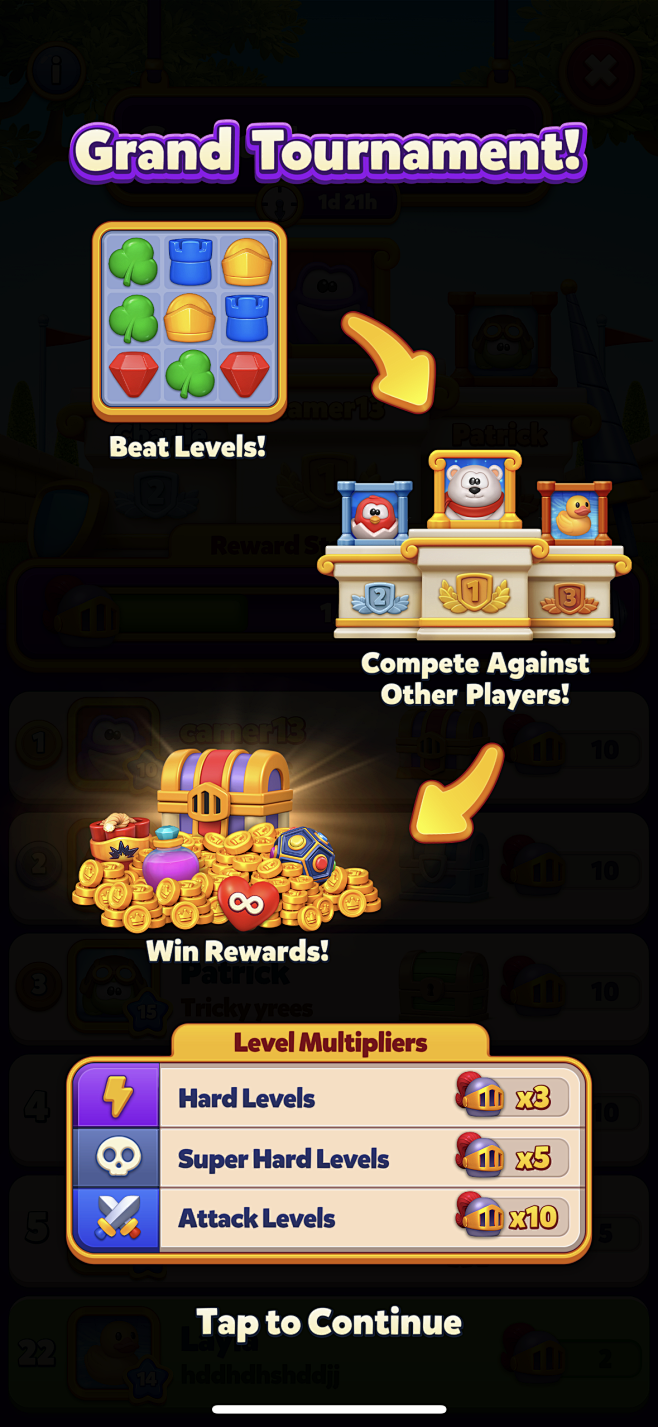Tap to Continue past the tournament intro
This screenshot has width=658, height=1427.
(329, 1322)
